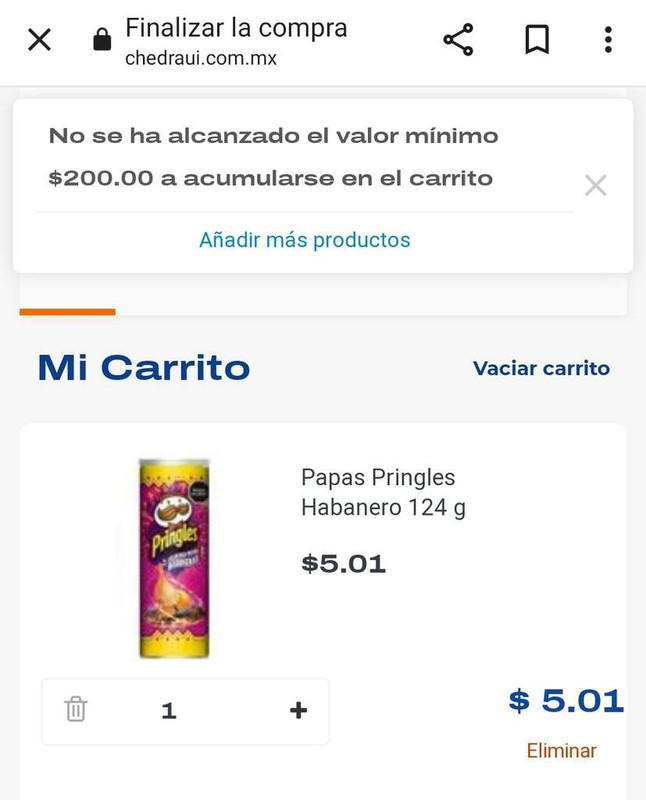Close the Finalizar la compra browser tab
The image size is (646, 800).
coord(39,40)
